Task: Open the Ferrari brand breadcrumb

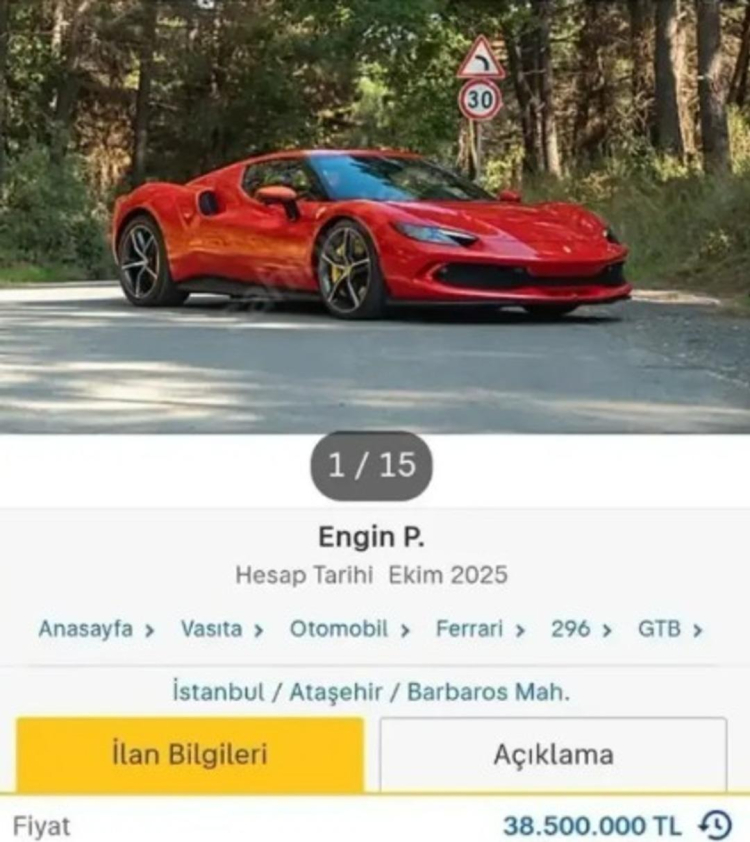Action: point(469,629)
